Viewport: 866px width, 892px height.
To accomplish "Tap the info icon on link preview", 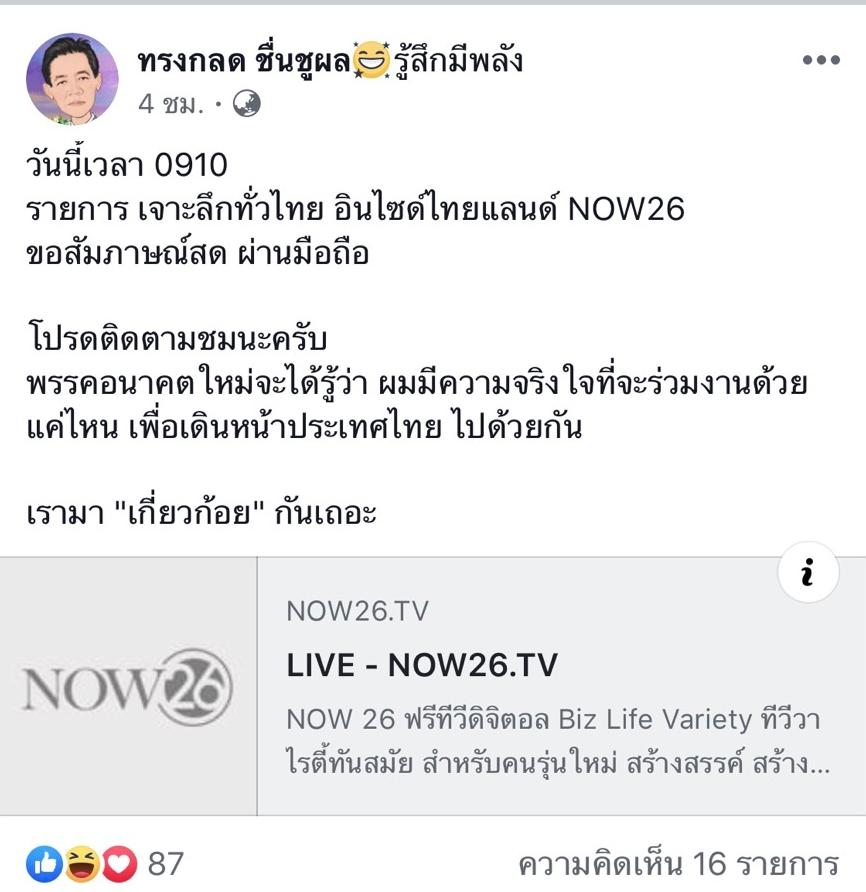I will [807, 573].
